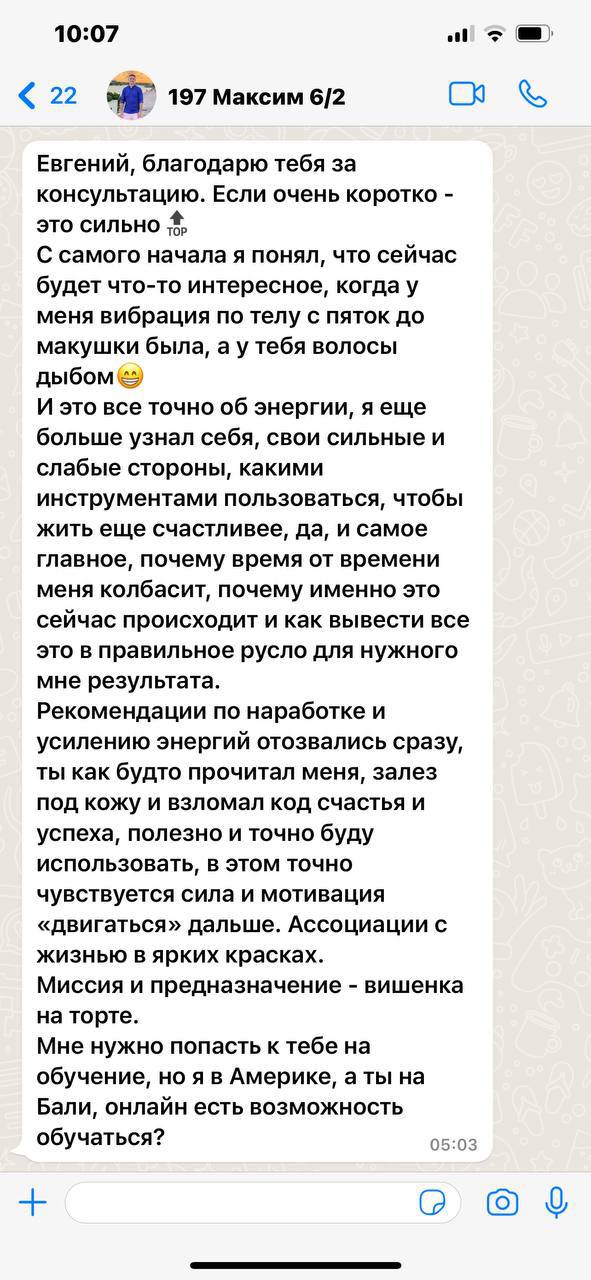Open the camera to take a photo
Image resolution: width=591 pixels, height=1280 pixels.
[x=502, y=1202]
